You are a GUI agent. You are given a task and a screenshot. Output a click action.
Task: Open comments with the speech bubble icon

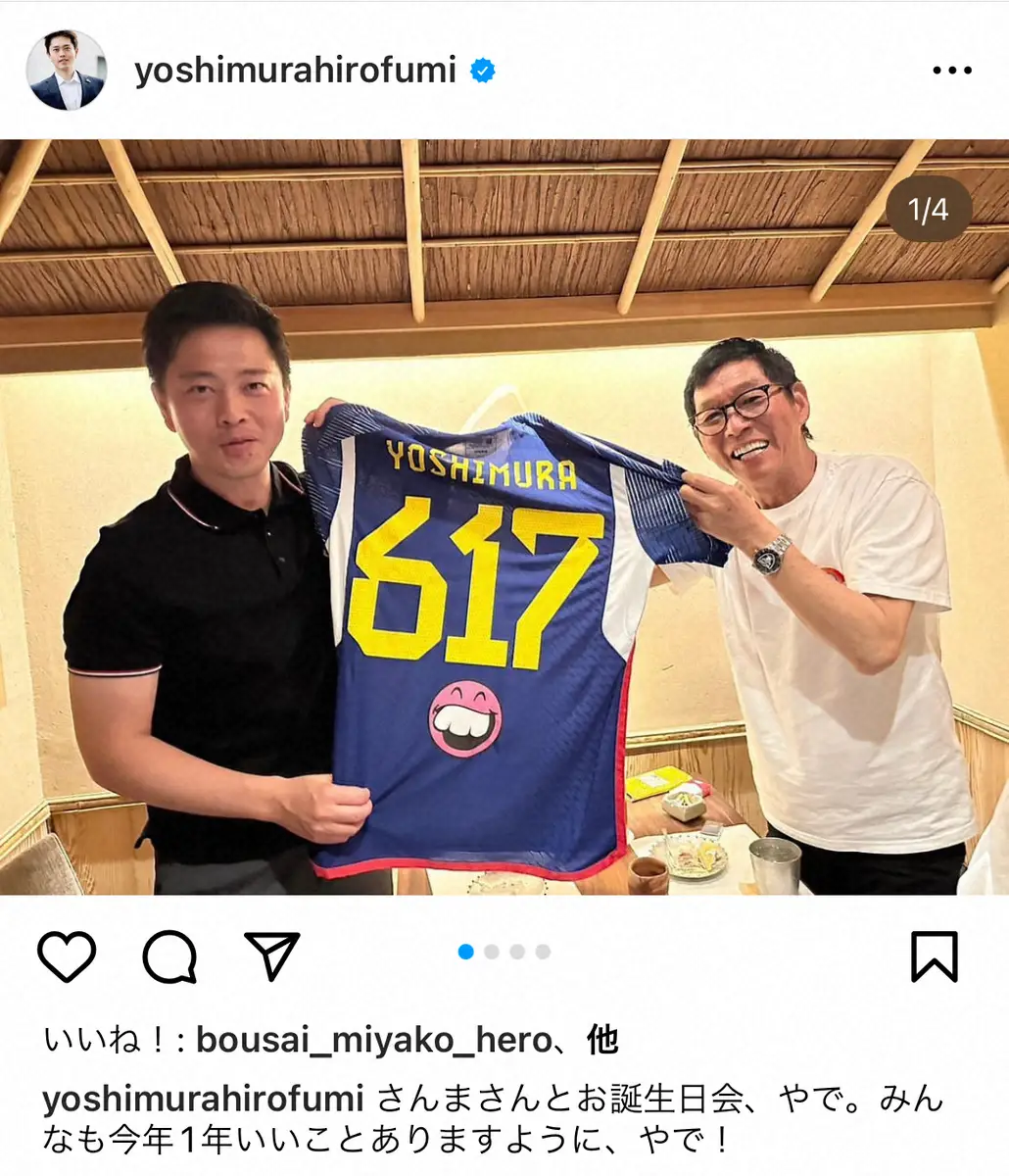tap(170, 955)
